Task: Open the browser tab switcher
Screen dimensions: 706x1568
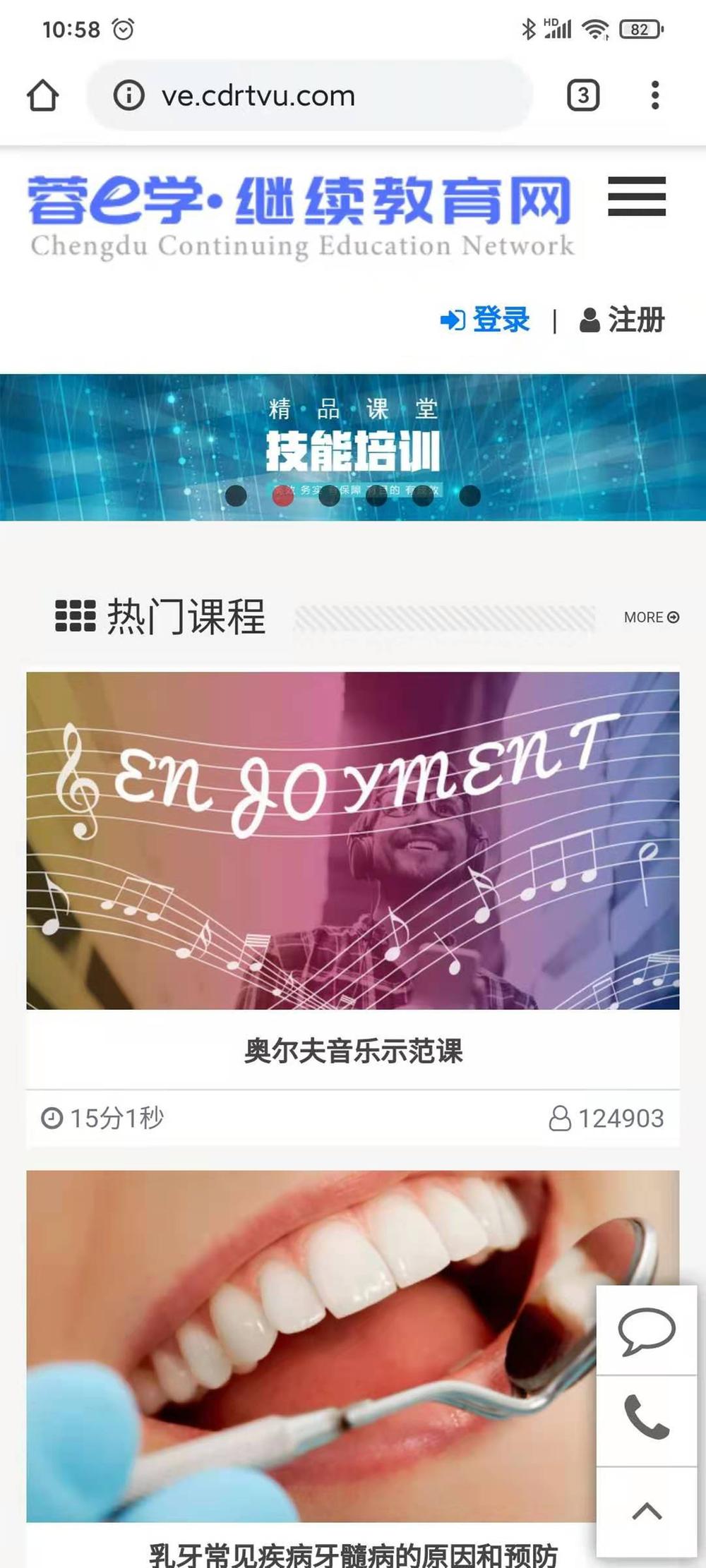Action: coord(583,95)
